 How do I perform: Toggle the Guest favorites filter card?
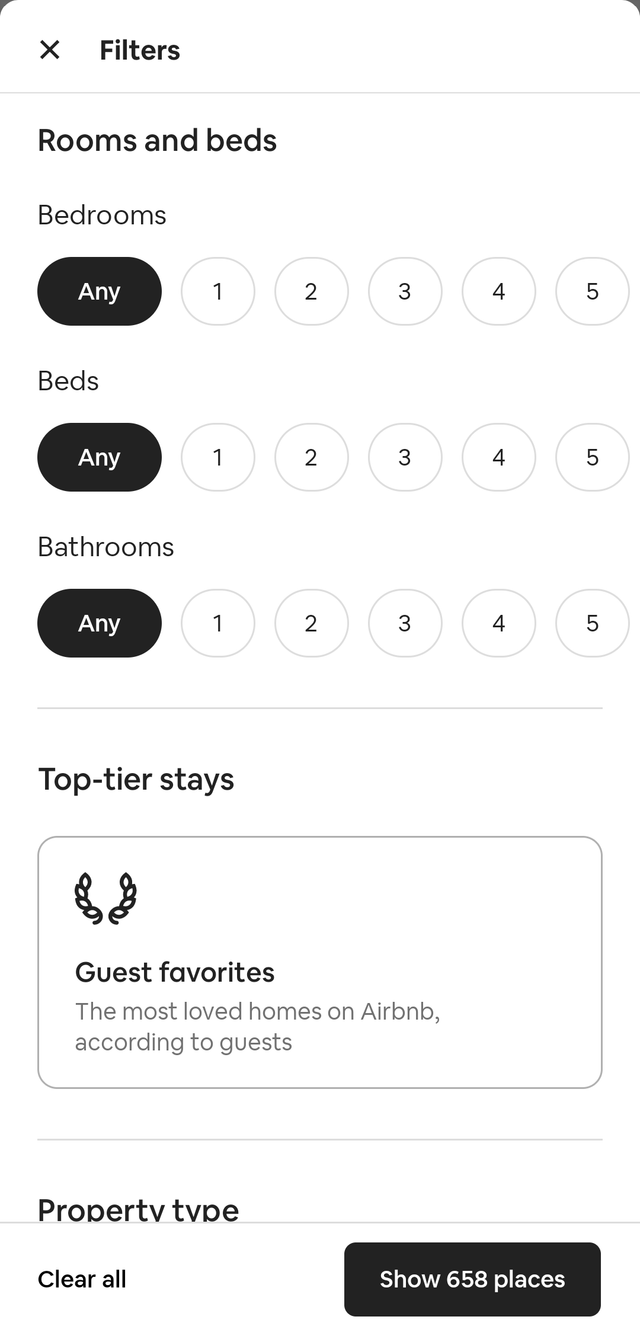tap(320, 962)
